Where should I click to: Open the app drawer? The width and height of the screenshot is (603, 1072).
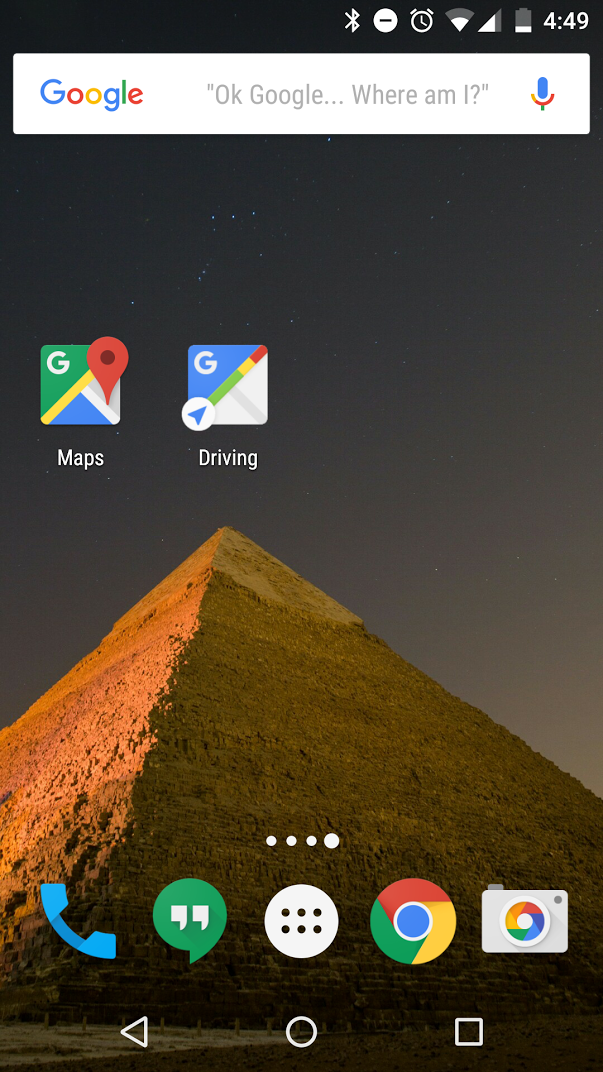[x=301, y=921]
